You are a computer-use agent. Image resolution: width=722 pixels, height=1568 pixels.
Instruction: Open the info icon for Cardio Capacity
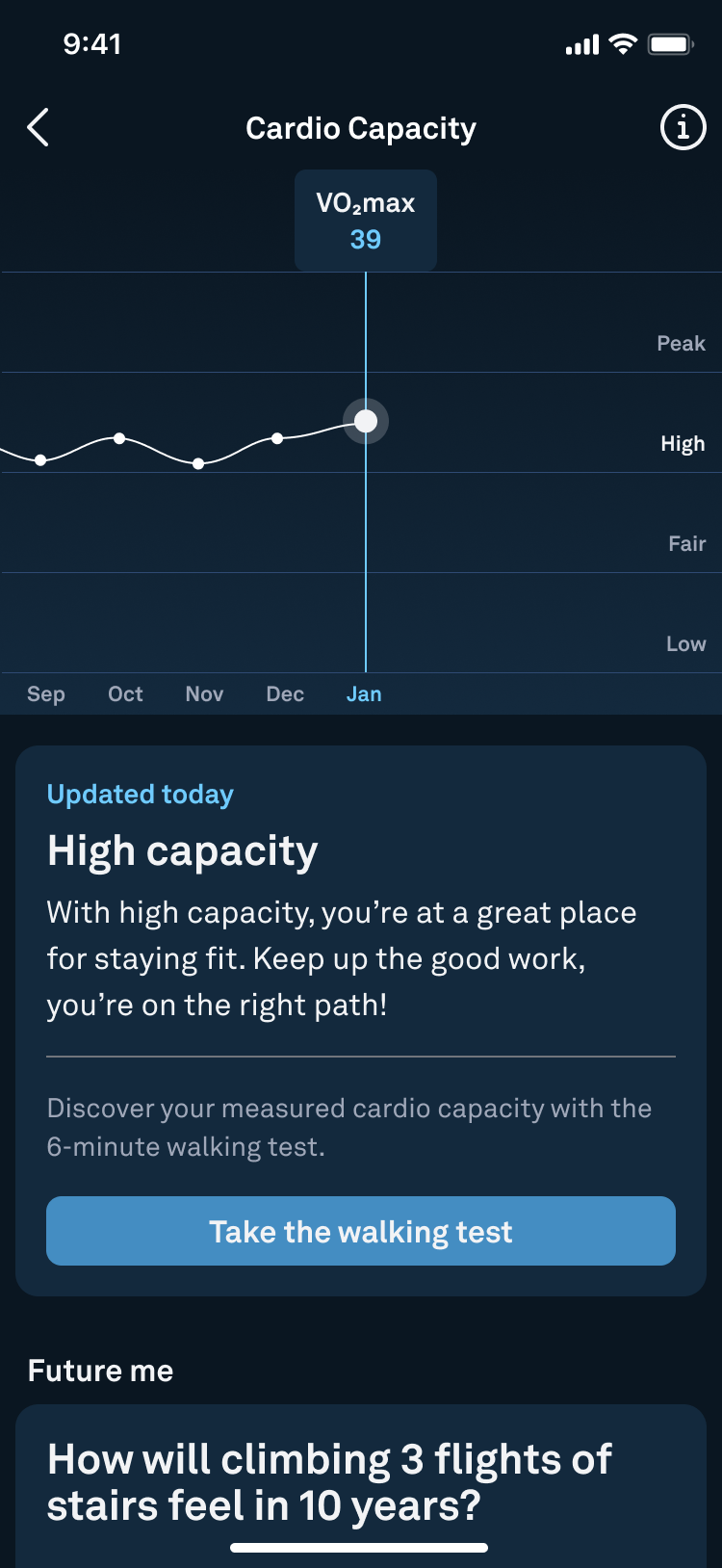coord(683,128)
